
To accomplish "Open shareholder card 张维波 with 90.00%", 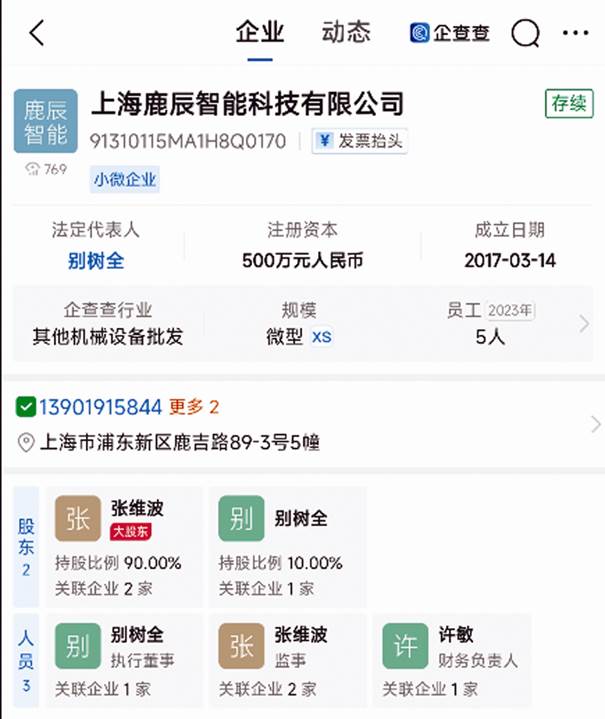I will (x=121, y=547).
